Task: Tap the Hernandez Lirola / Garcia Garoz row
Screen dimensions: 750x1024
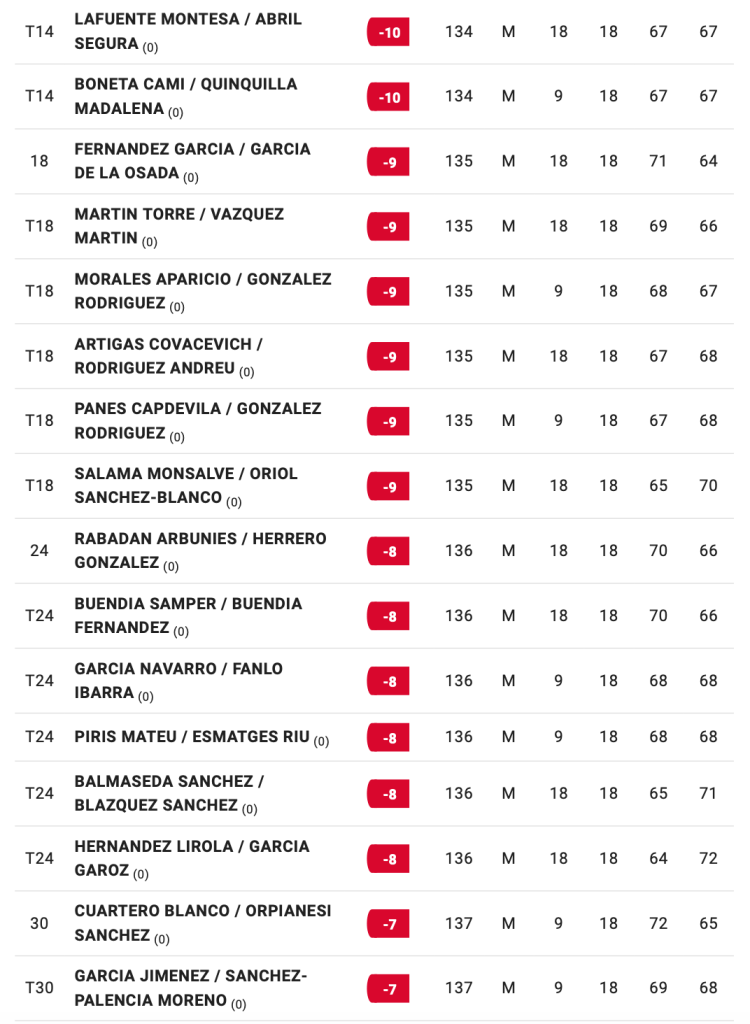Action: [x=192, y=858]
